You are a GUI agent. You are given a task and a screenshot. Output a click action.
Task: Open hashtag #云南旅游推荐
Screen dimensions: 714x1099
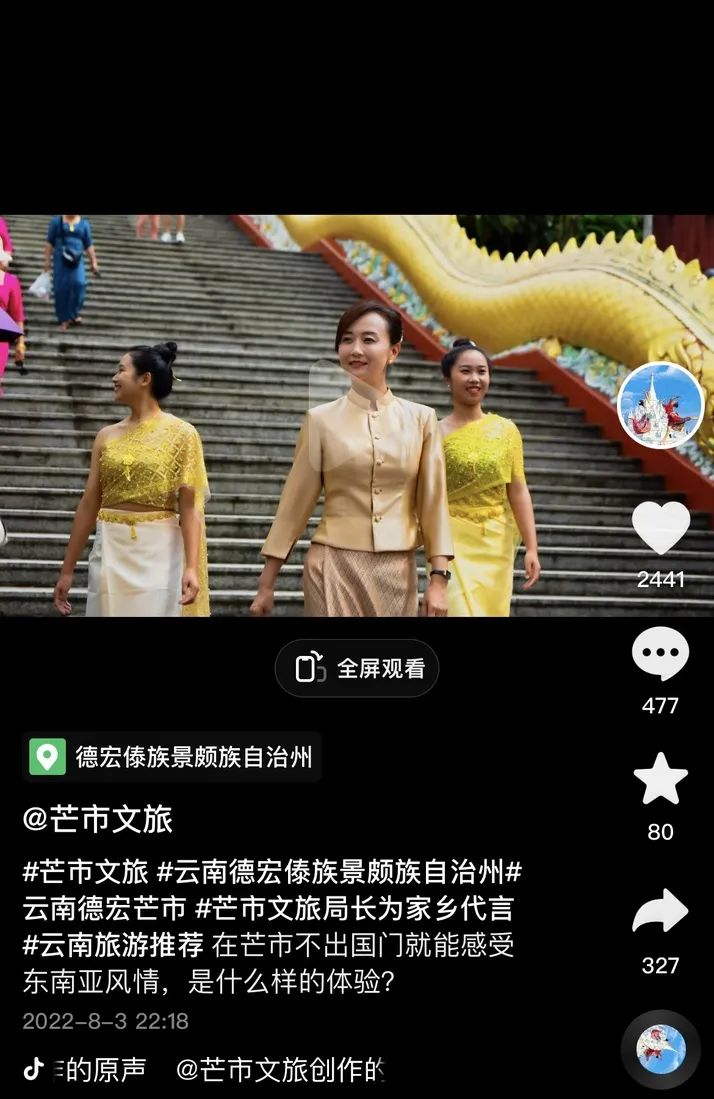113,943
